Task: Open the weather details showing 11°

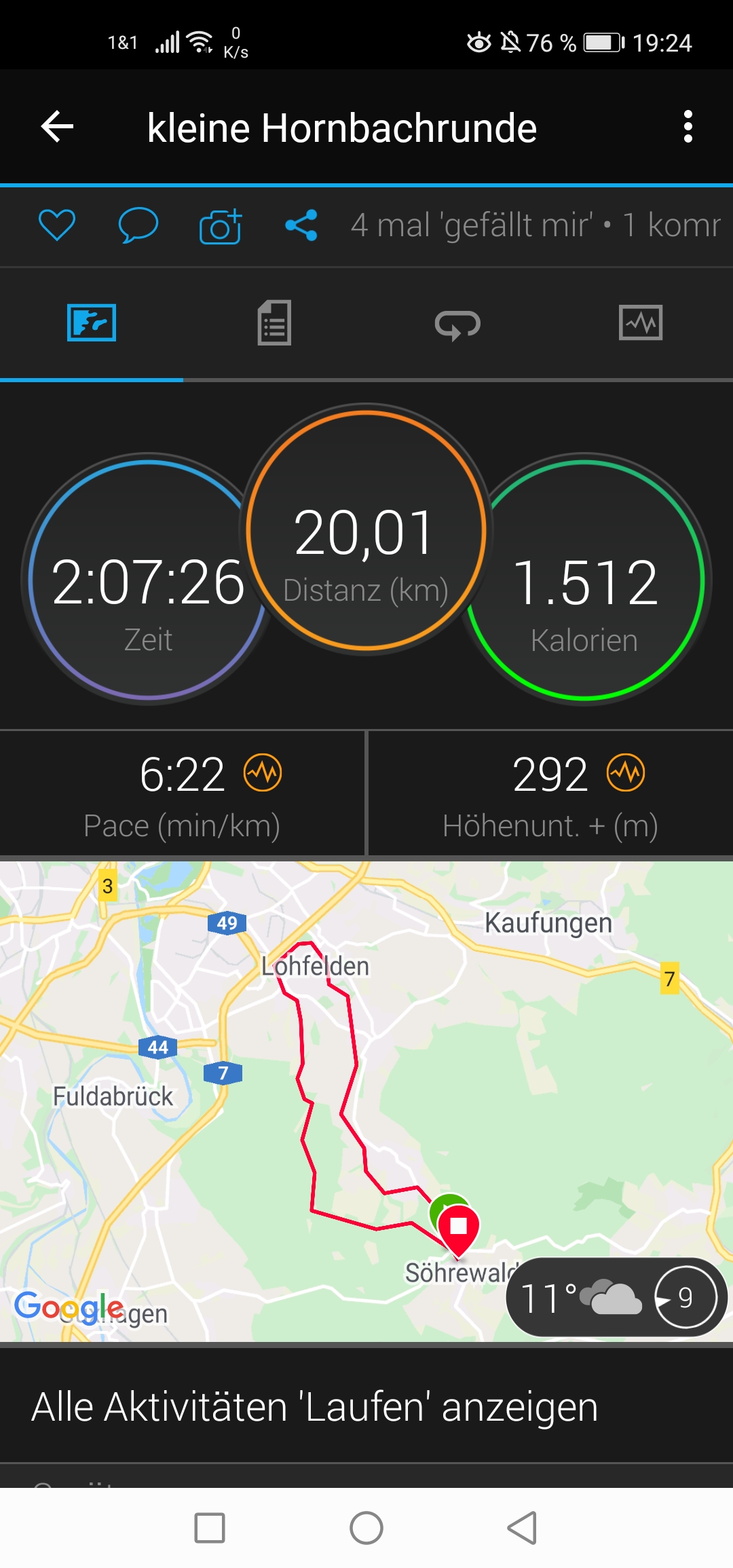Action: (615, 1297)
